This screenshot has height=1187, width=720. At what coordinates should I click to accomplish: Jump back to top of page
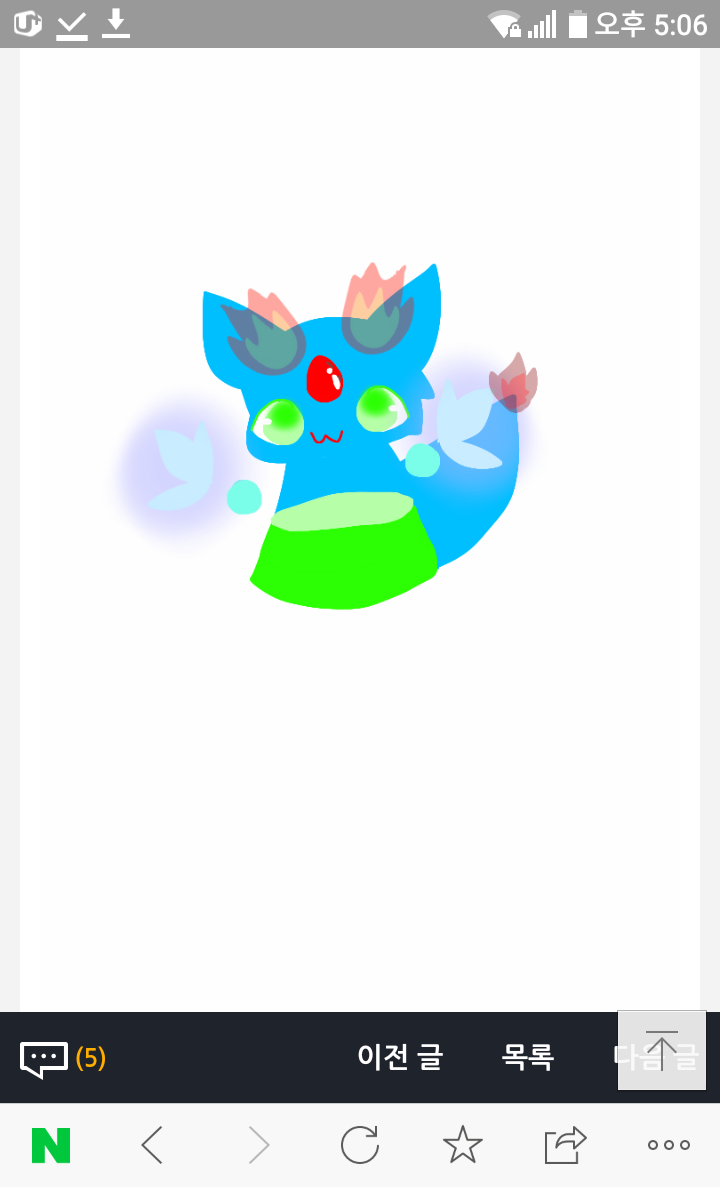662,1049
